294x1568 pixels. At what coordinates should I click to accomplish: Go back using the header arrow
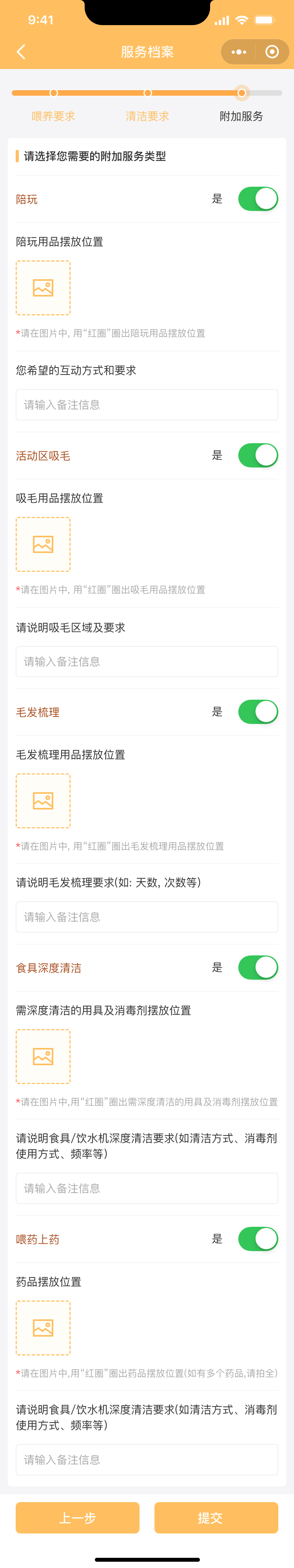pos(21,52)
